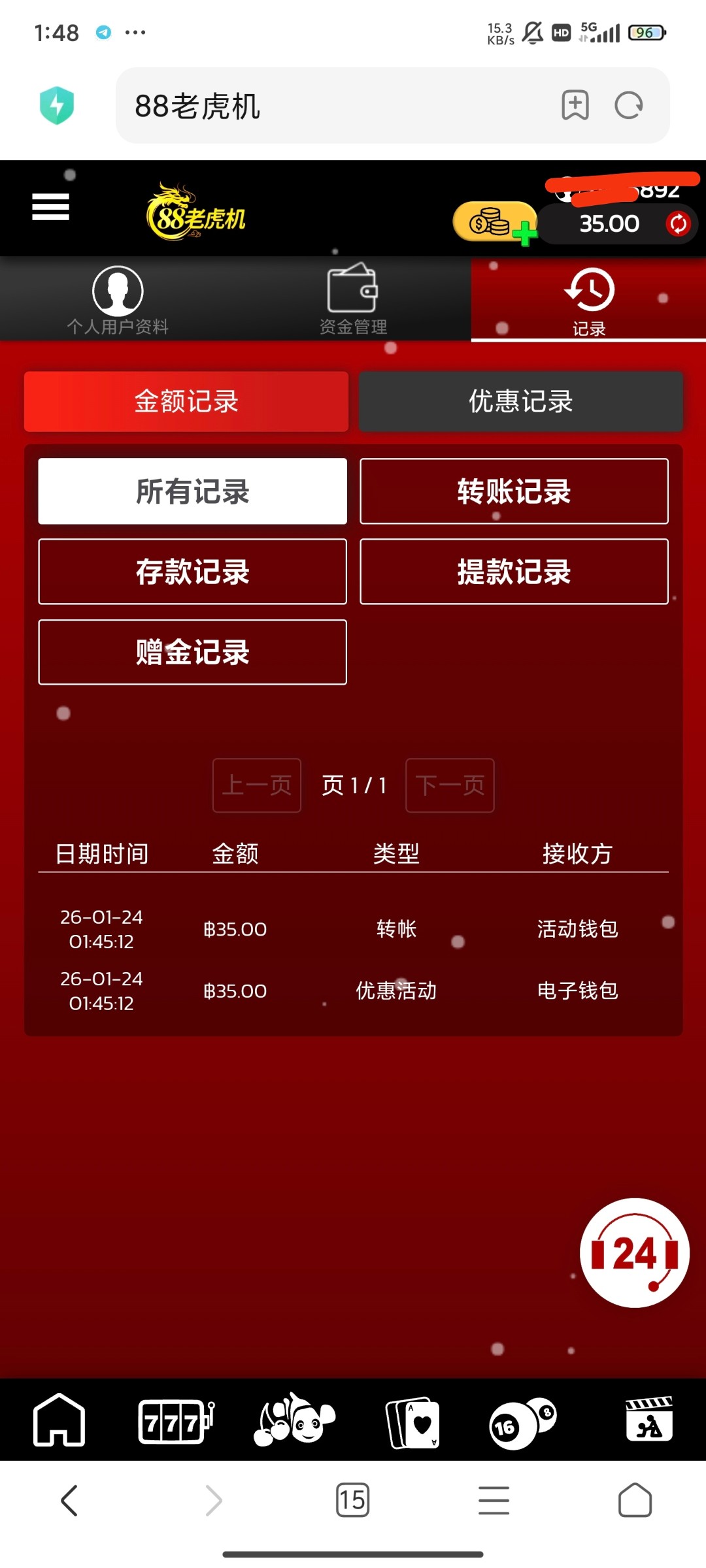Switch to 资金管理 tab
The height and width of the screenshot is (1568, 706).
tap(353, 301)
